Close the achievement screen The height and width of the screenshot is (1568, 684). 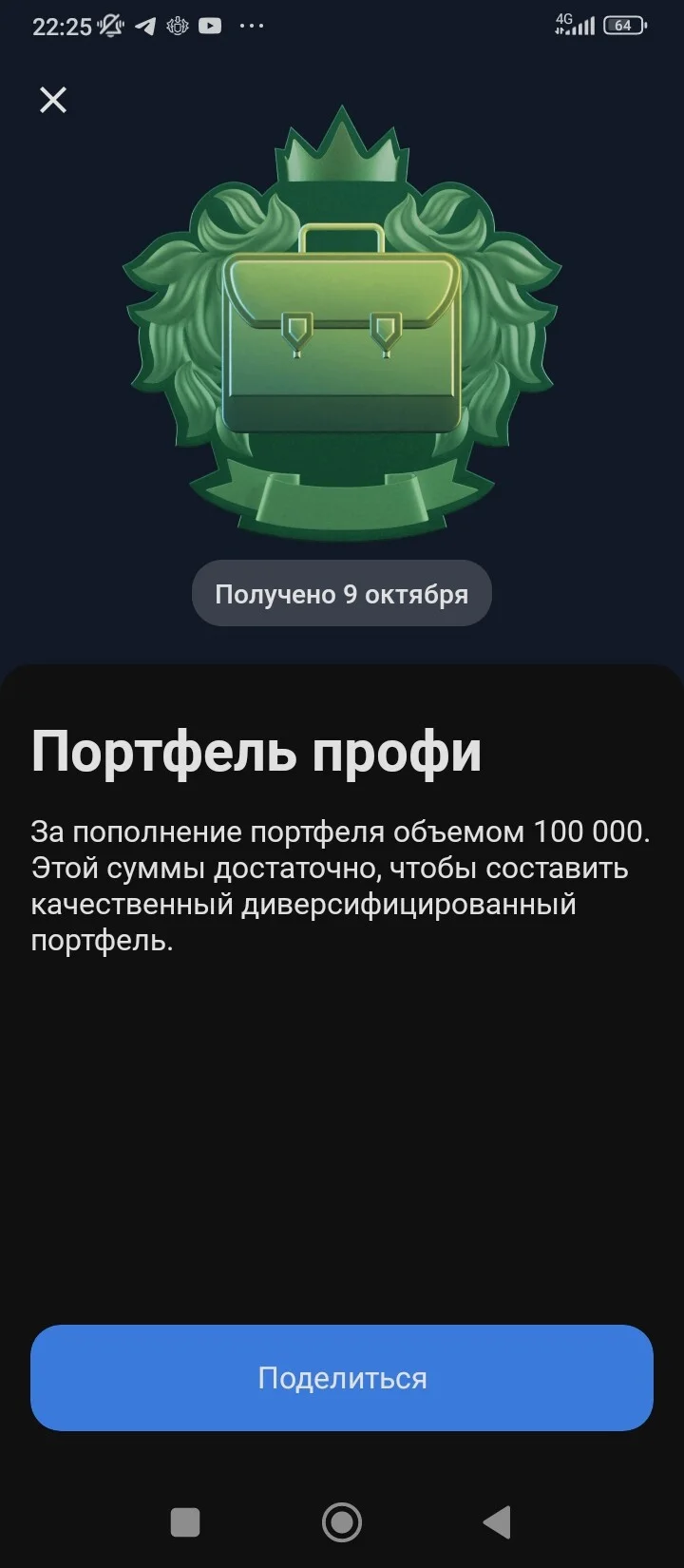click(x=53, y=100)
